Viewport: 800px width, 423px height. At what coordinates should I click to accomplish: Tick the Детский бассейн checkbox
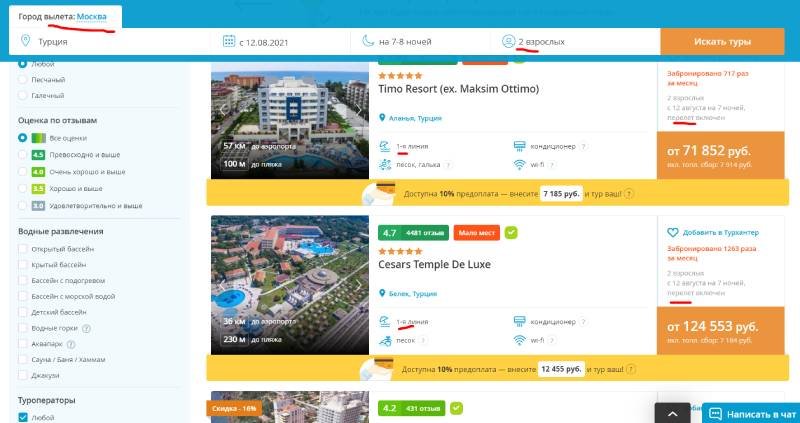(25, 312)
